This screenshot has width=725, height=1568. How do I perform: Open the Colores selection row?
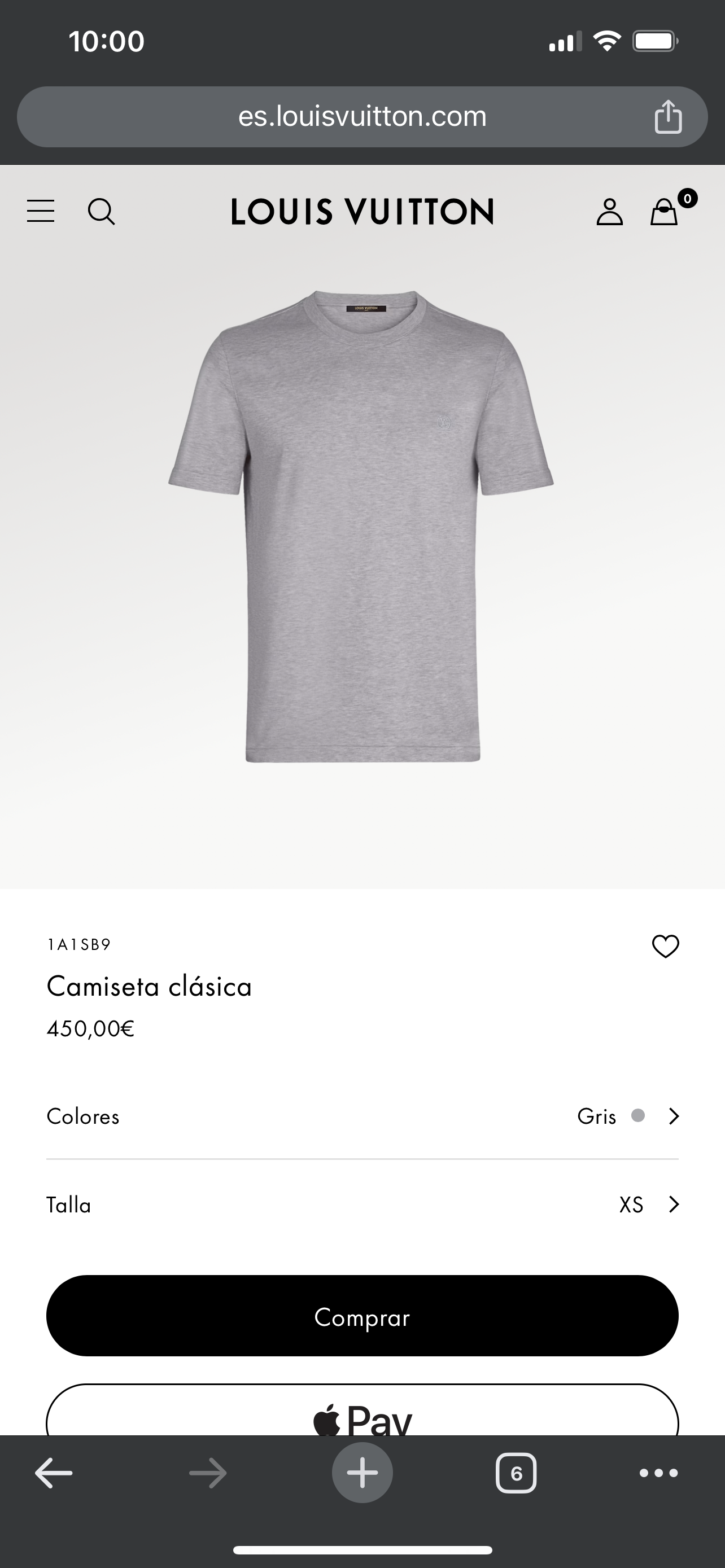tap(362, 1116)
